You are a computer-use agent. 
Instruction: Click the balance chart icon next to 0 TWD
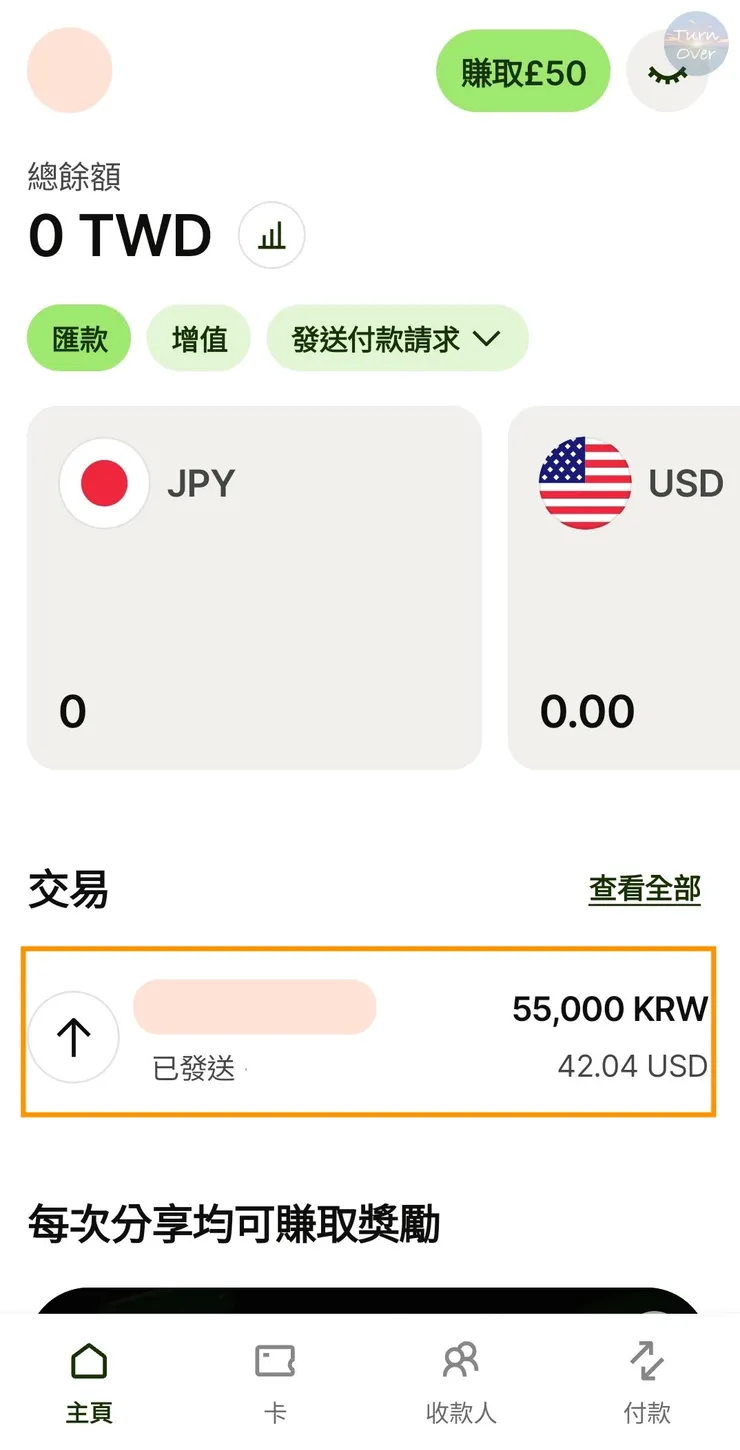click(271, 235)
